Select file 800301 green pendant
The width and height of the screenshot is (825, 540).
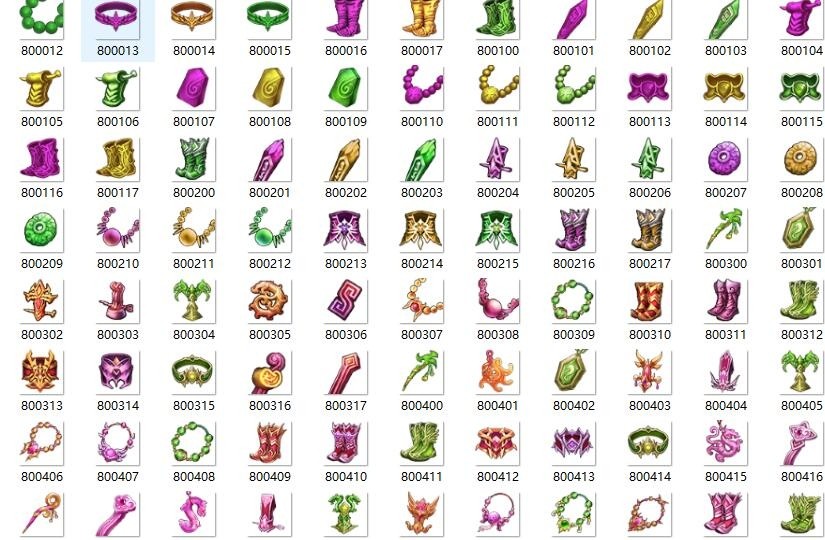[x=802, y=230]
